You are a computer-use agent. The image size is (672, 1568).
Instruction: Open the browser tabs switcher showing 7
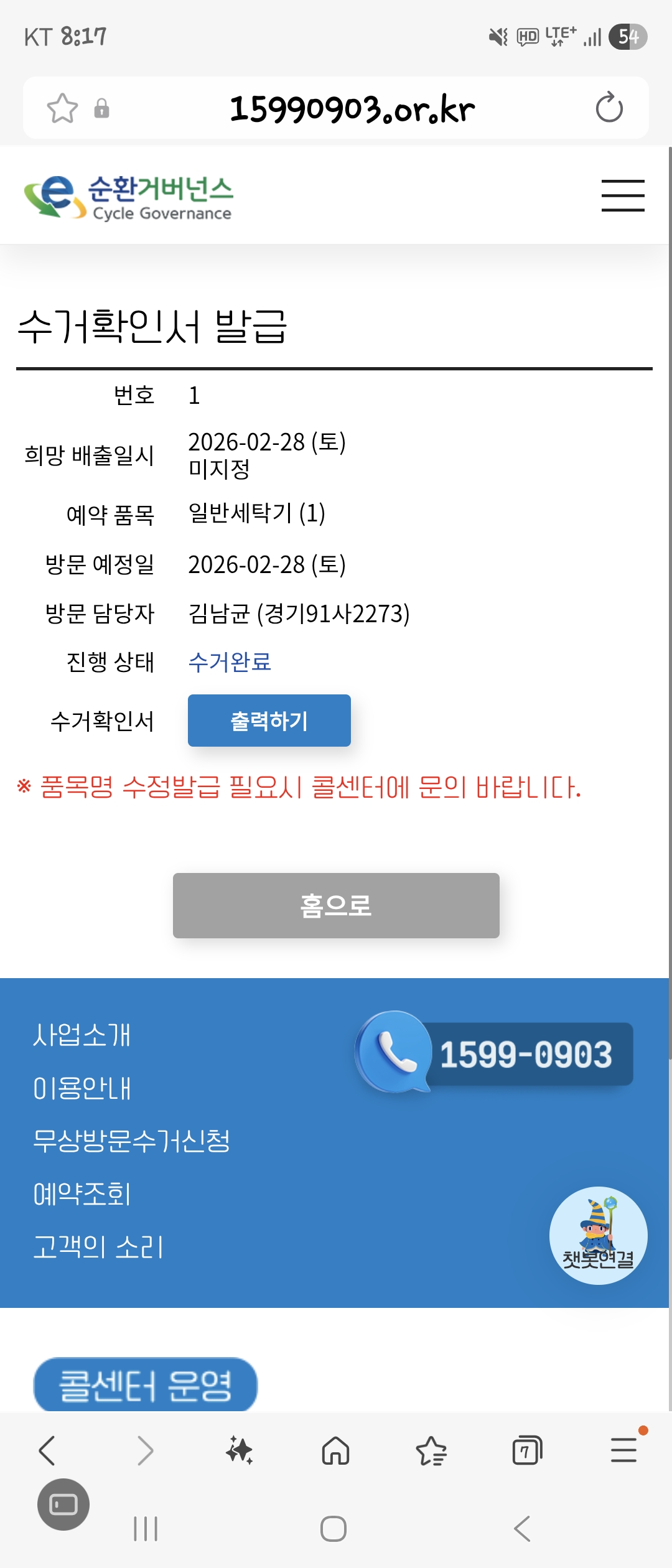tap(527, 1451)
